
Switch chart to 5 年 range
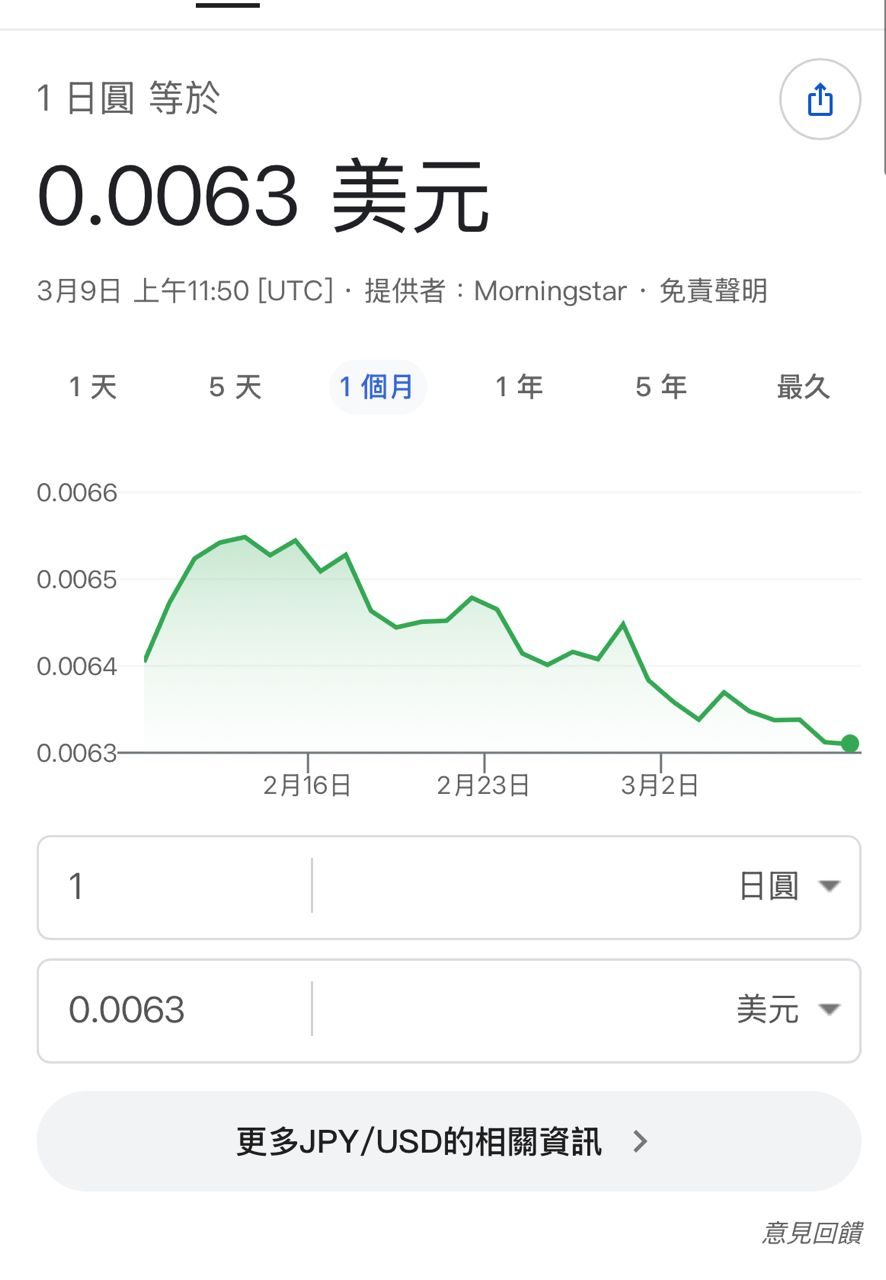point(661,387)
